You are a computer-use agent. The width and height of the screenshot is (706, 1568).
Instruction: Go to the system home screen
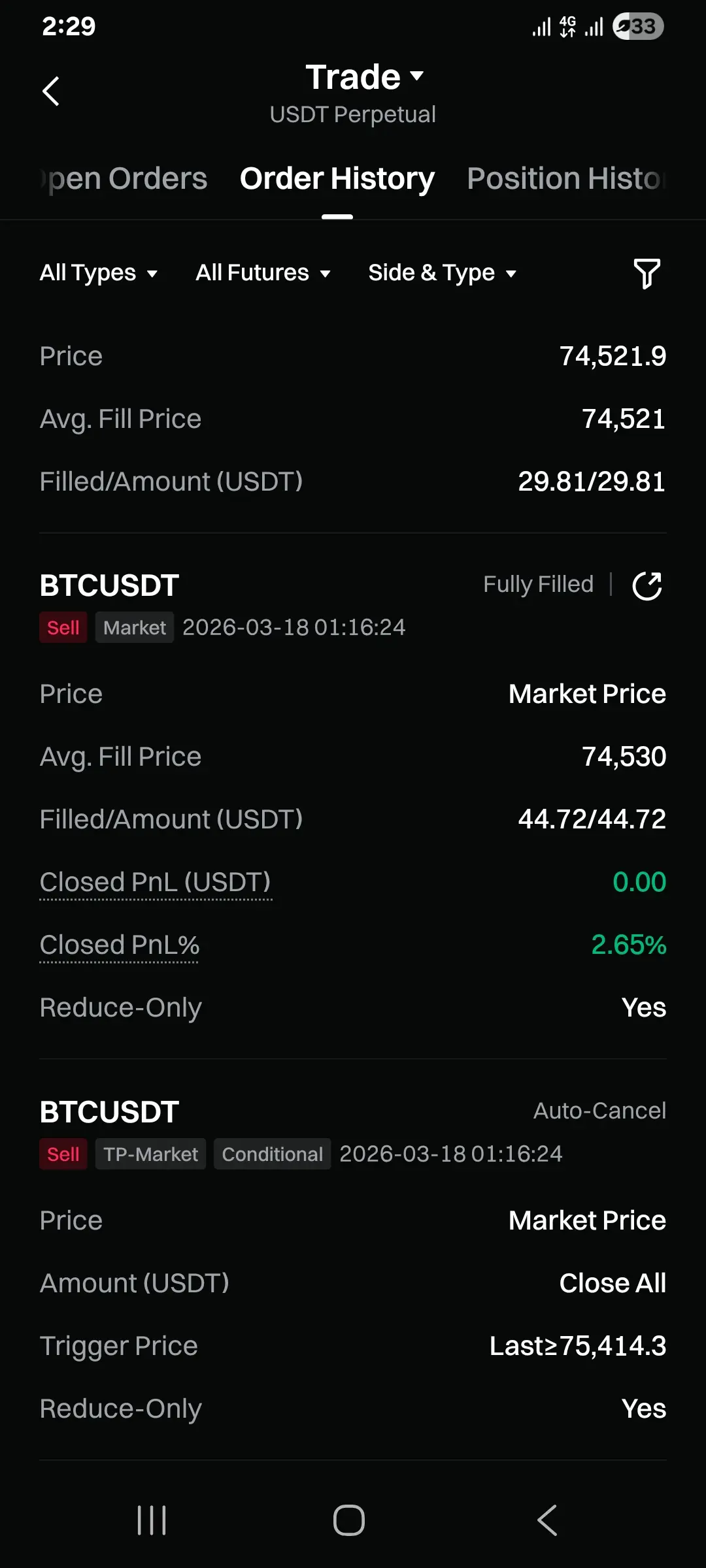pos(349,1520)
